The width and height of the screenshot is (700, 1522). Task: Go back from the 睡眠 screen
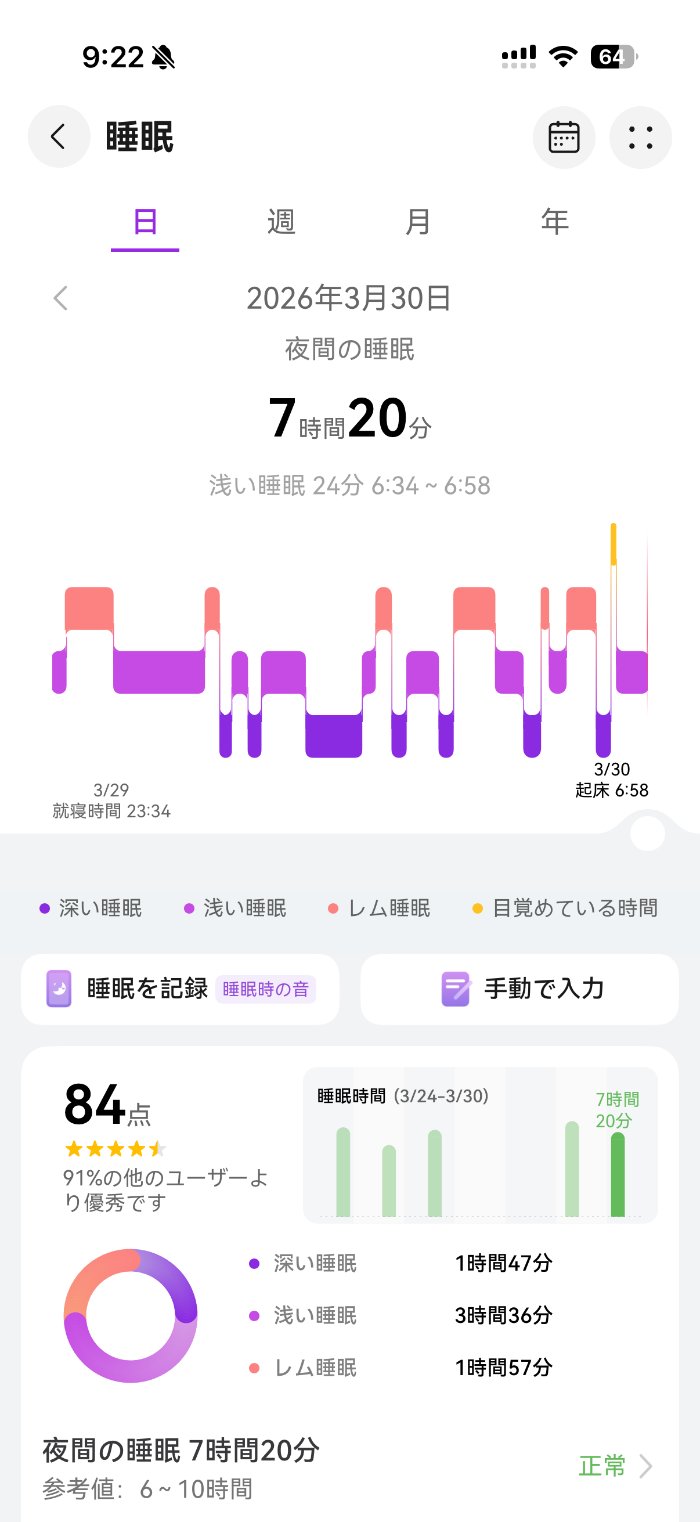pos(58,137)
